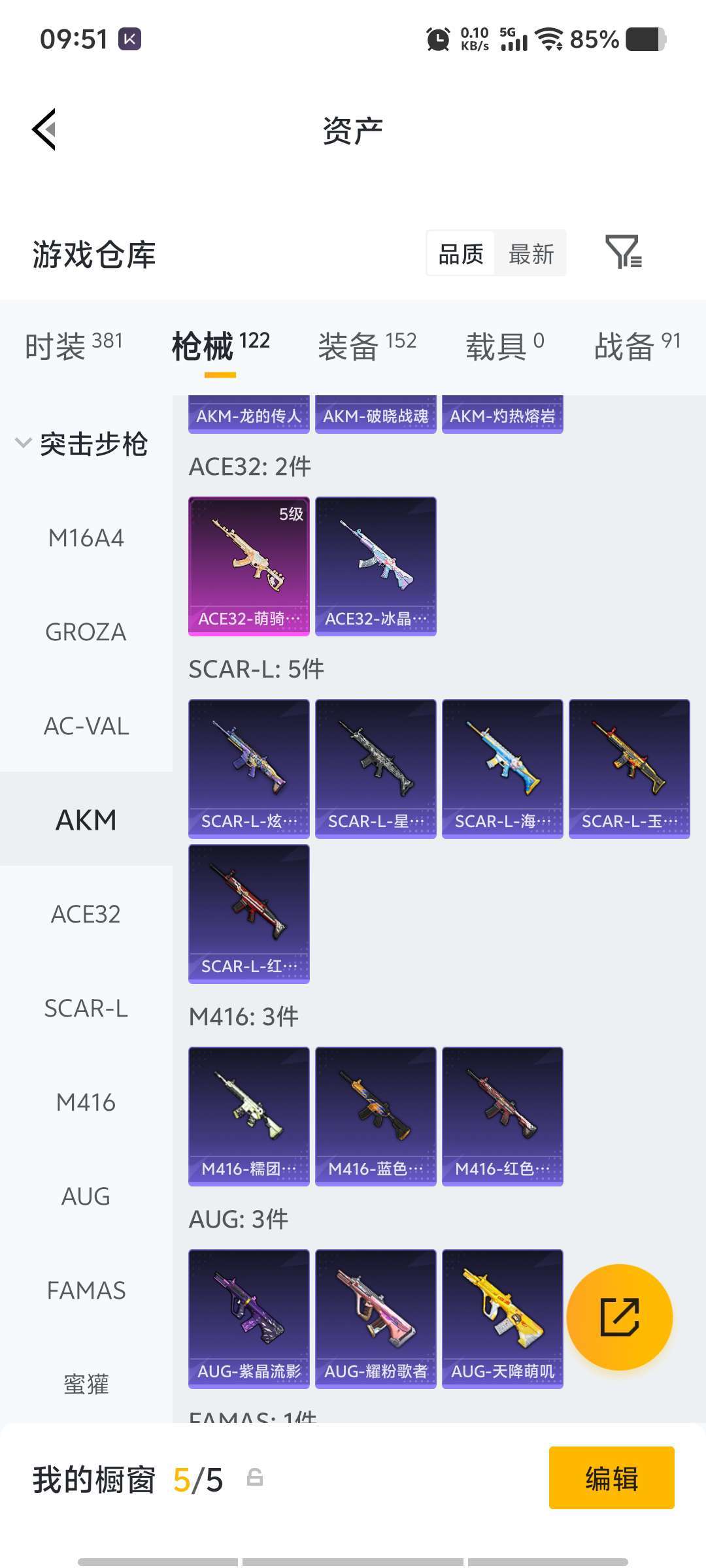Tap the yellow floating share button
The width and height of the screenshot is (706, 1568).
pos(619,1317)
